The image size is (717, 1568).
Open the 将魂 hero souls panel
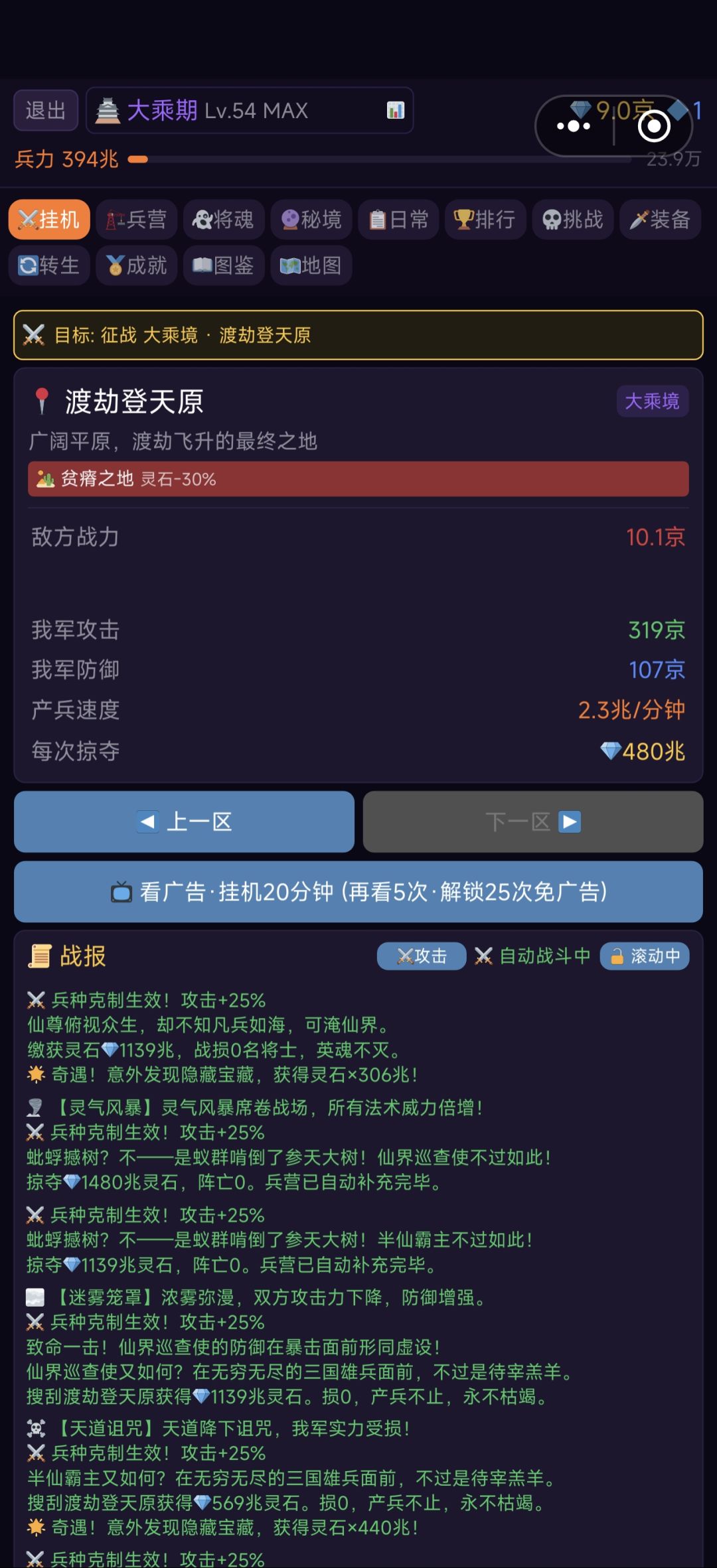[x=224, y=220]
